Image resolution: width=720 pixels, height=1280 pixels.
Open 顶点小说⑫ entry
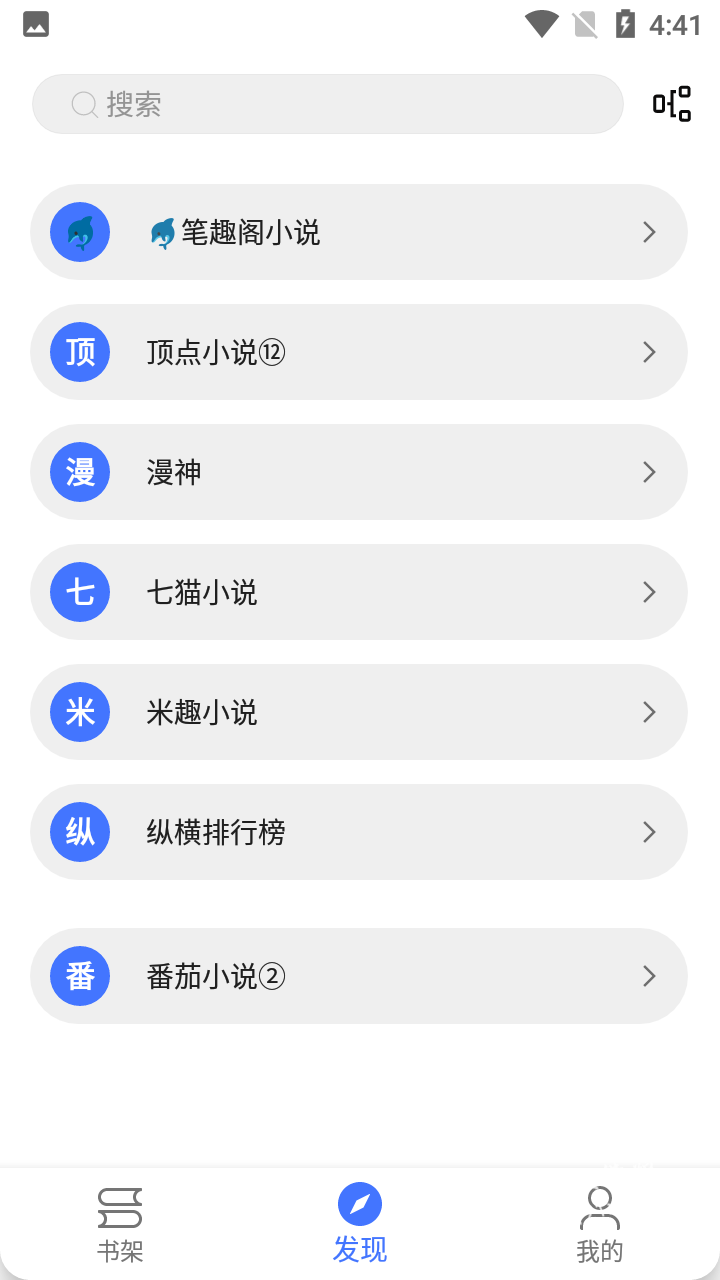click(x=359, y=352)
